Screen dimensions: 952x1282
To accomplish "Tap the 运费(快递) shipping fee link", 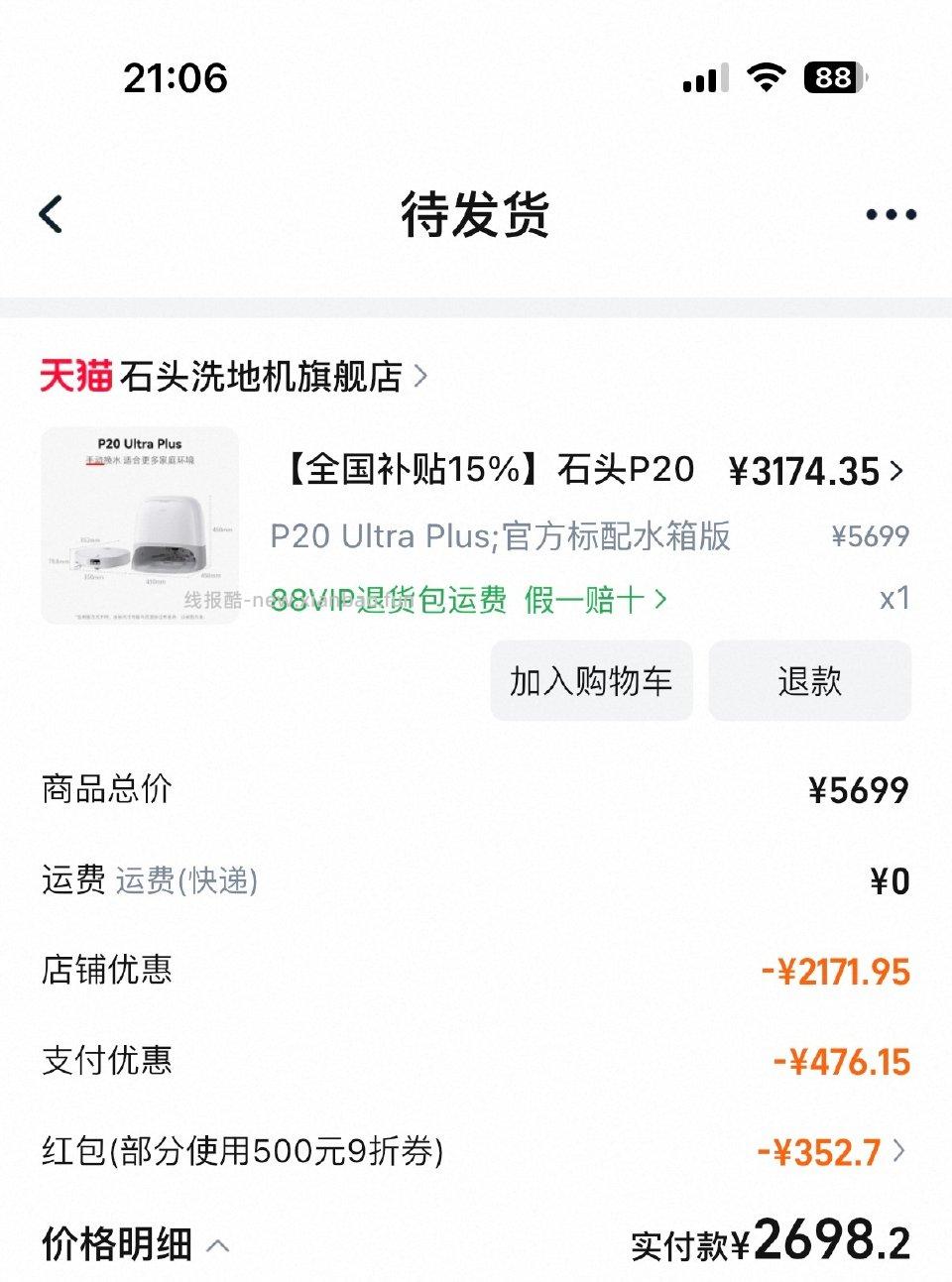I will pos(186,880).
